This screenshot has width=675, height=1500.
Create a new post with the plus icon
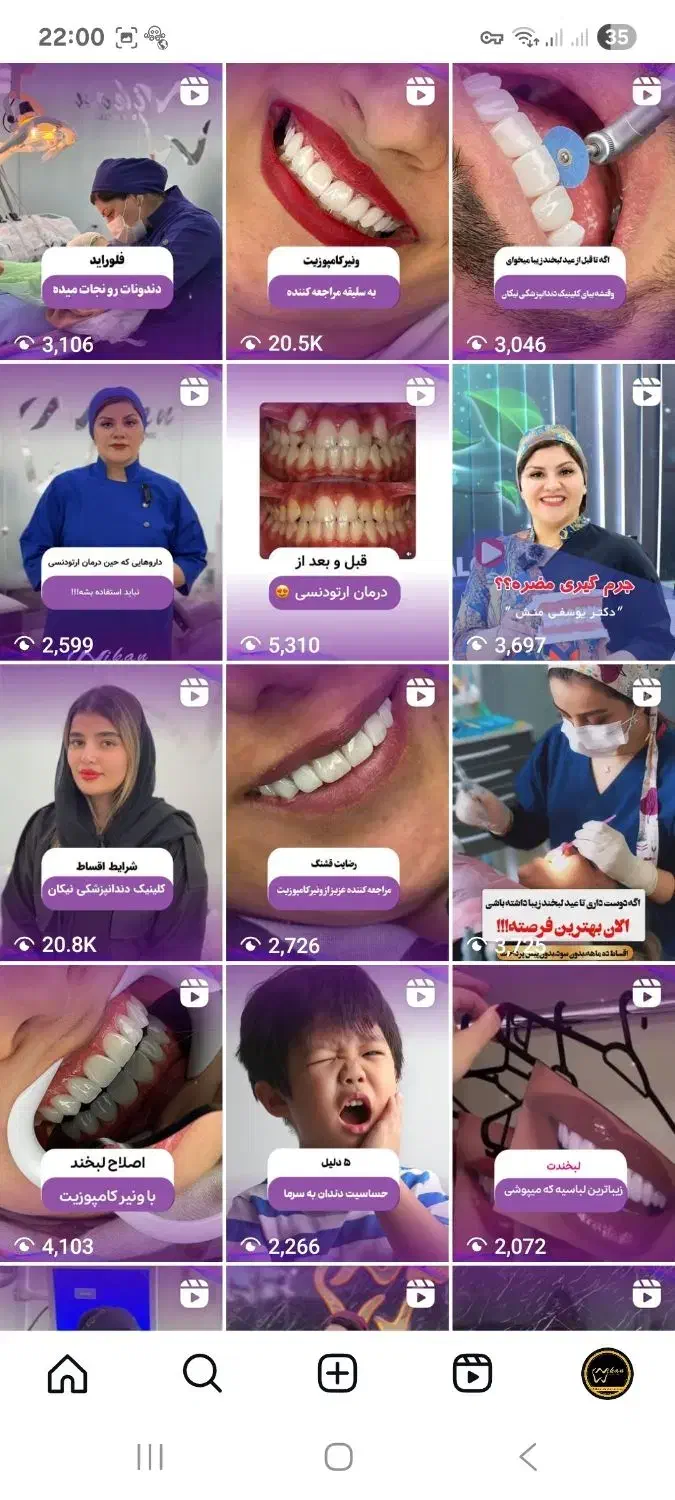pos(337,1374)
